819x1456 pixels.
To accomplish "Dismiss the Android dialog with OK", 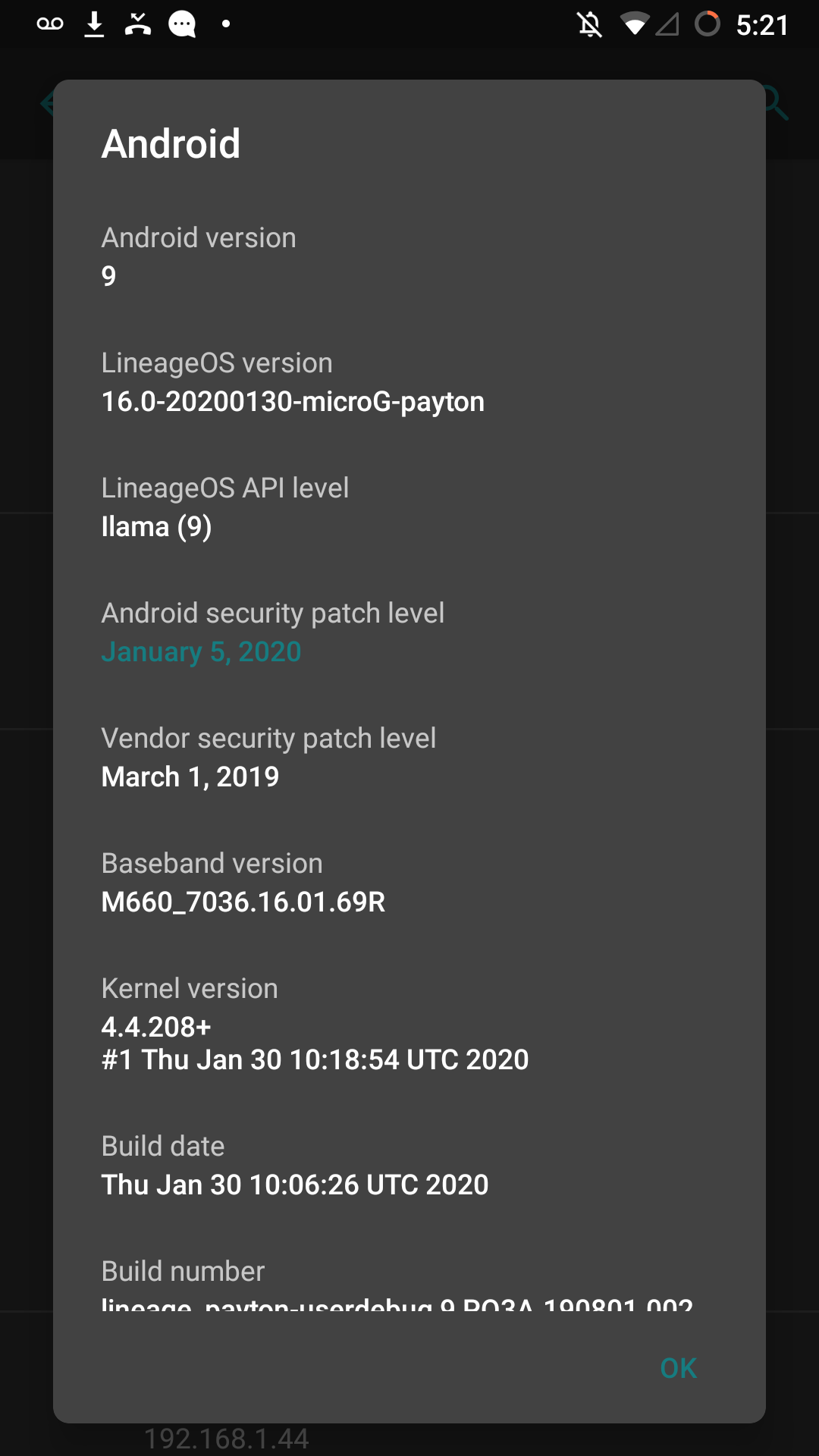I will point(678,1368).
